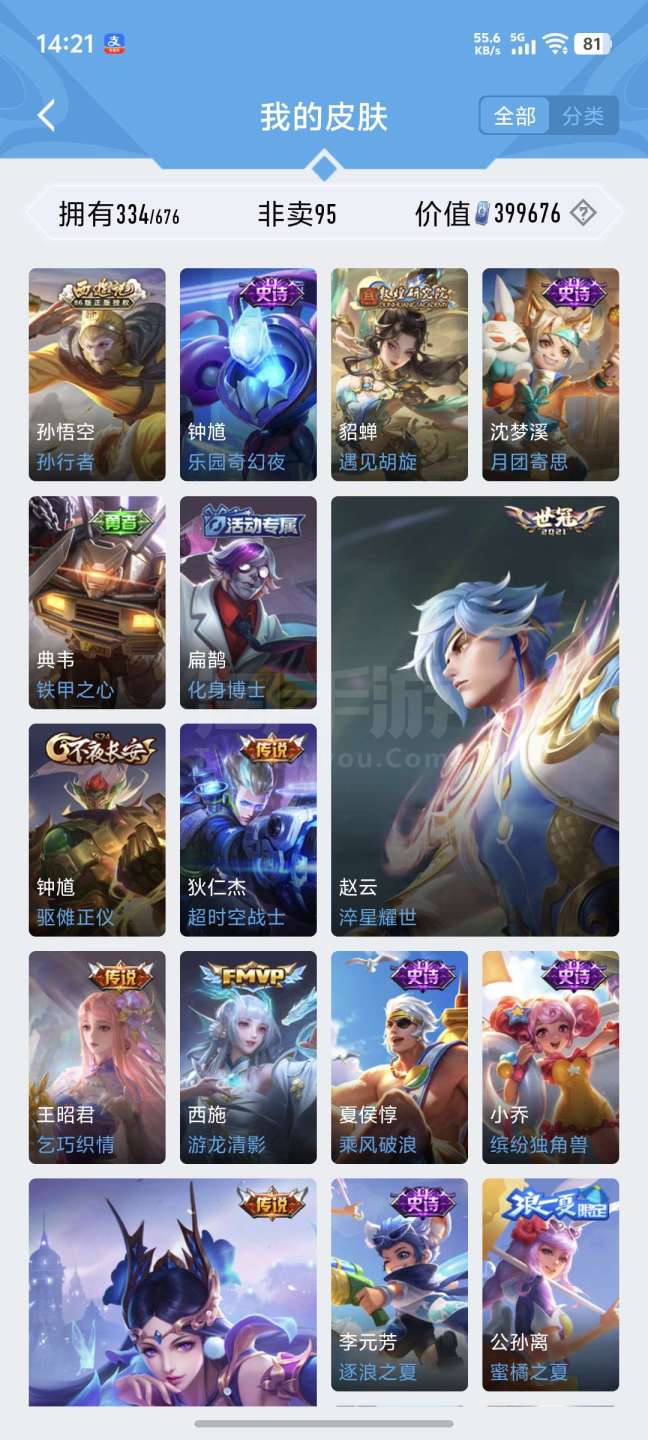648x1440 pixels.
Task: Open the value help question icon
Action: pos(583,212)
